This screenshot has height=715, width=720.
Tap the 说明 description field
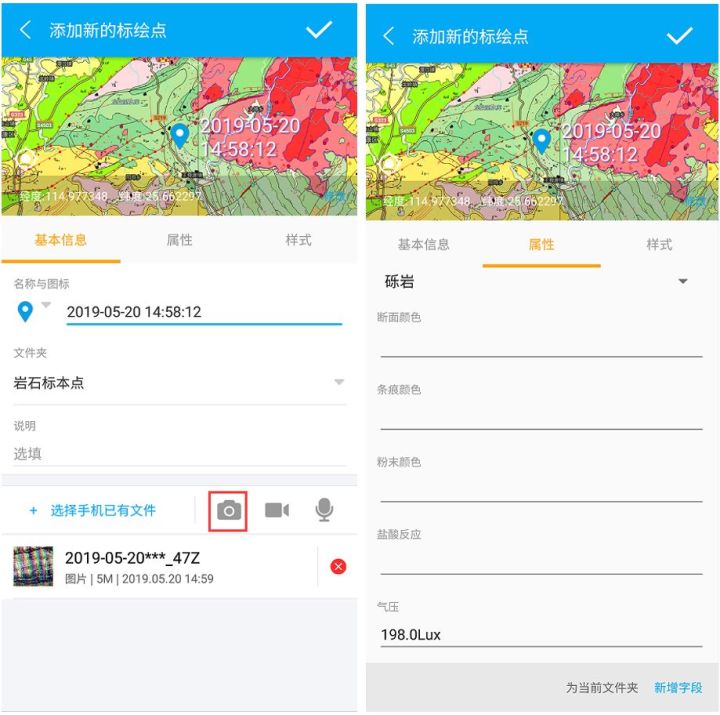point(180,454)
